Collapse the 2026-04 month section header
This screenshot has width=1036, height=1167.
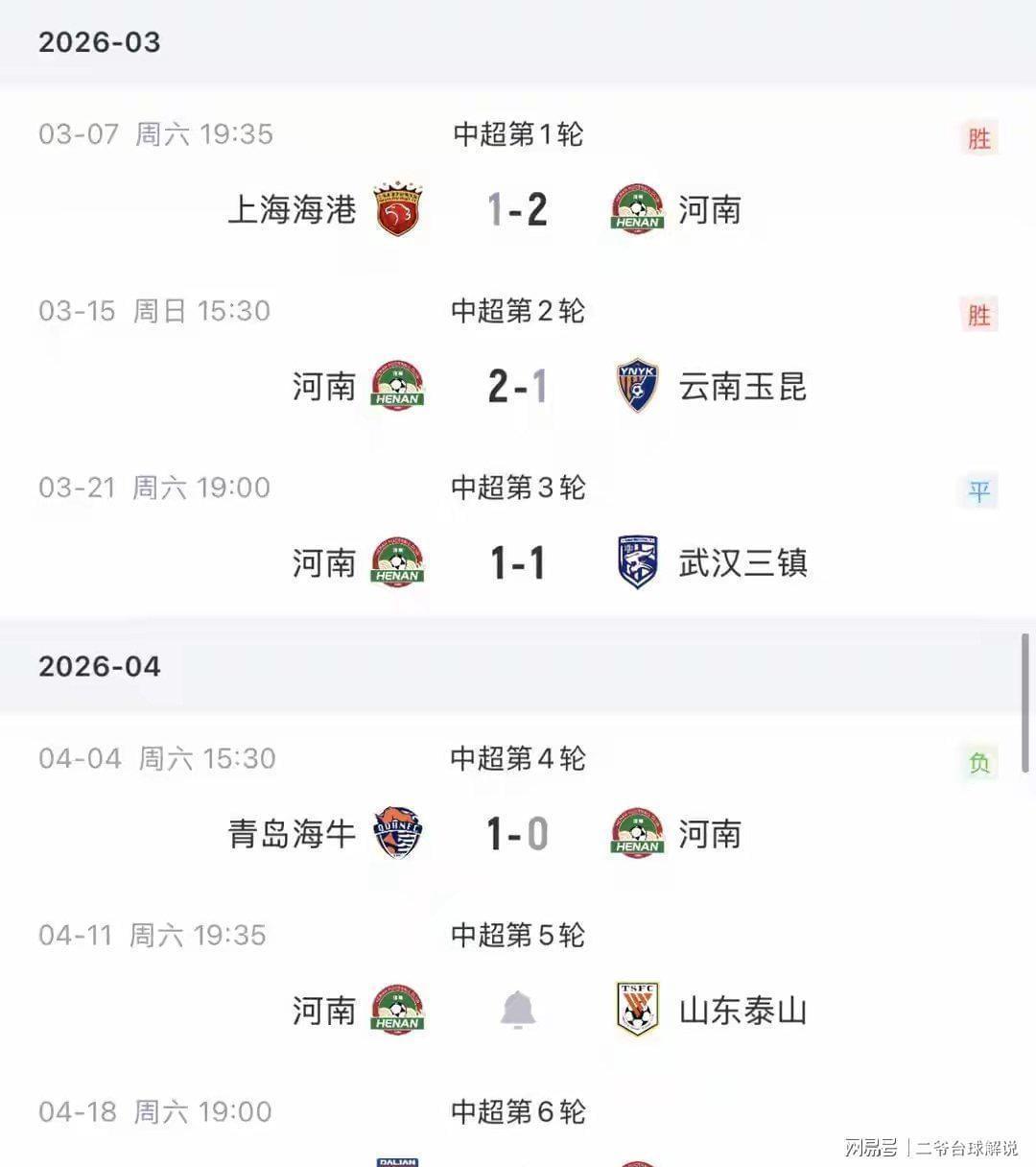coord(100,665)
